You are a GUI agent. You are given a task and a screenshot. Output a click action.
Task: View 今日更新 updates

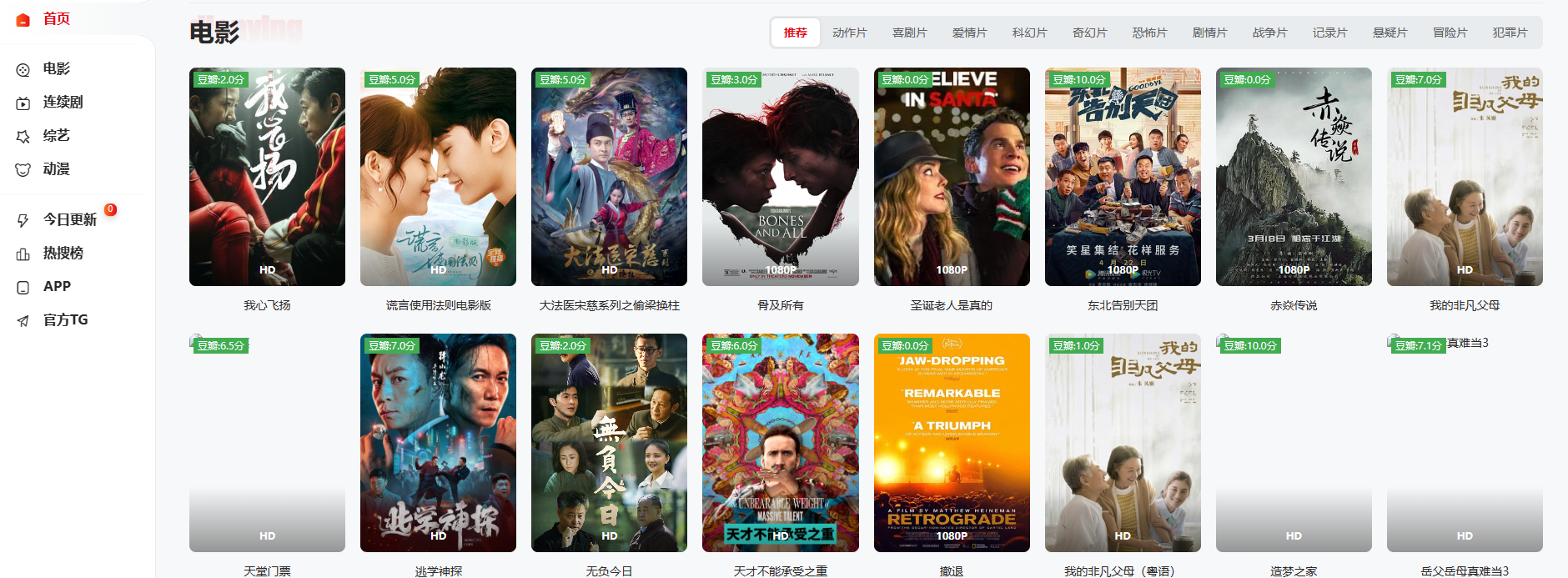pos(69,220)
